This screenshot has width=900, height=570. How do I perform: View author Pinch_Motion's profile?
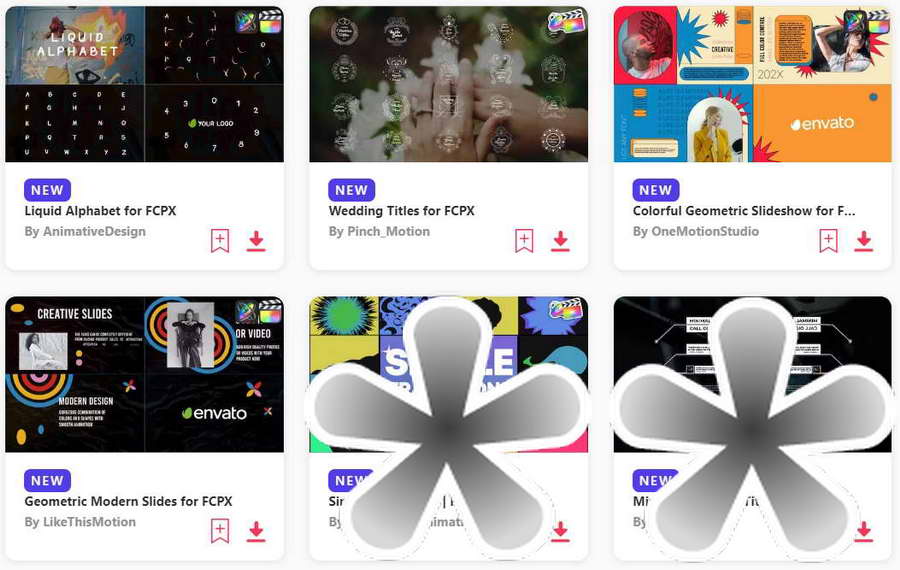point(389,231)
